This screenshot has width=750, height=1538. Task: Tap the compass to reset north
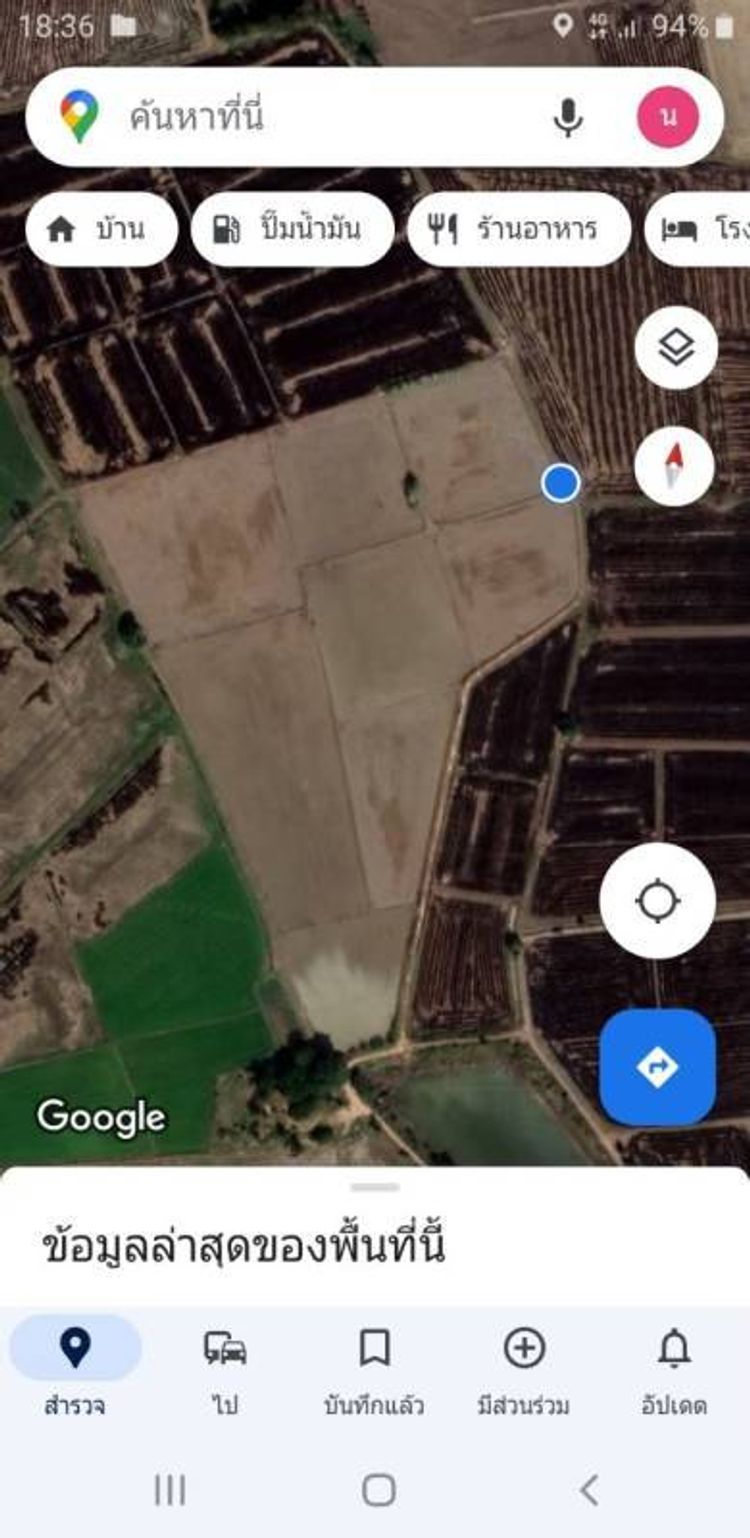pos(674,466)
